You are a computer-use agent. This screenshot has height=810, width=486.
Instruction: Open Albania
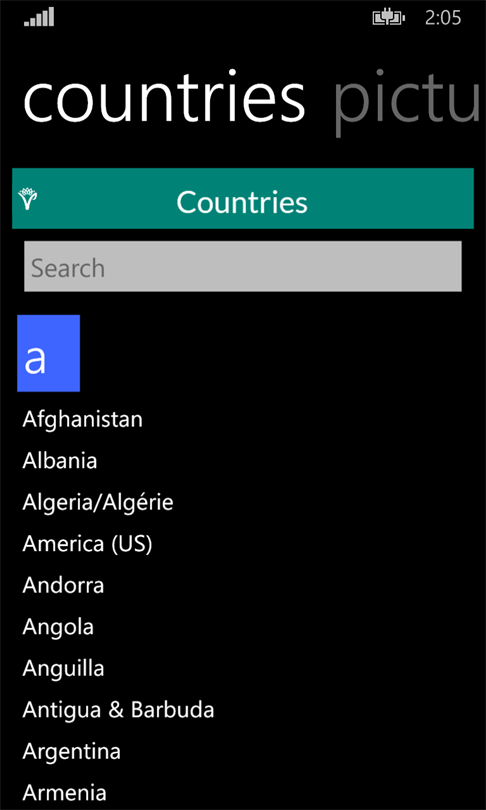point(60,460)
